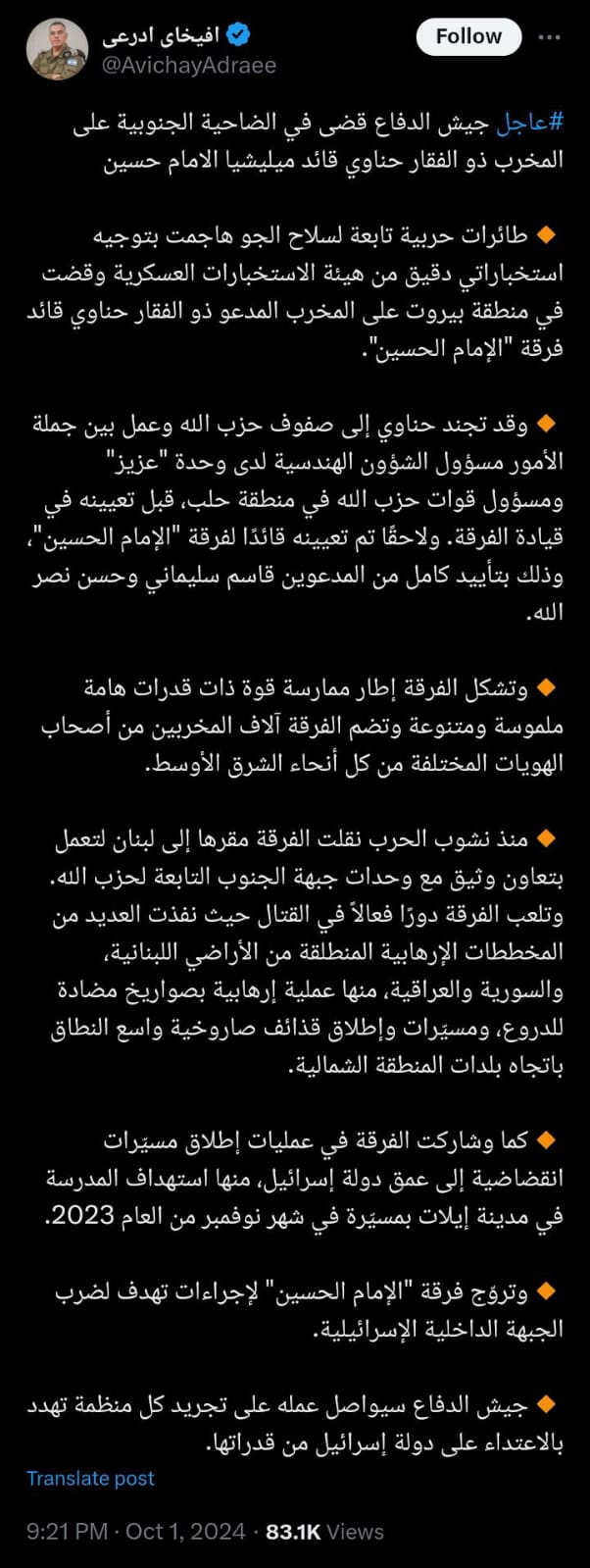Translate post to your language
Screen dimensions: 590x1568
click(90, 1479)
